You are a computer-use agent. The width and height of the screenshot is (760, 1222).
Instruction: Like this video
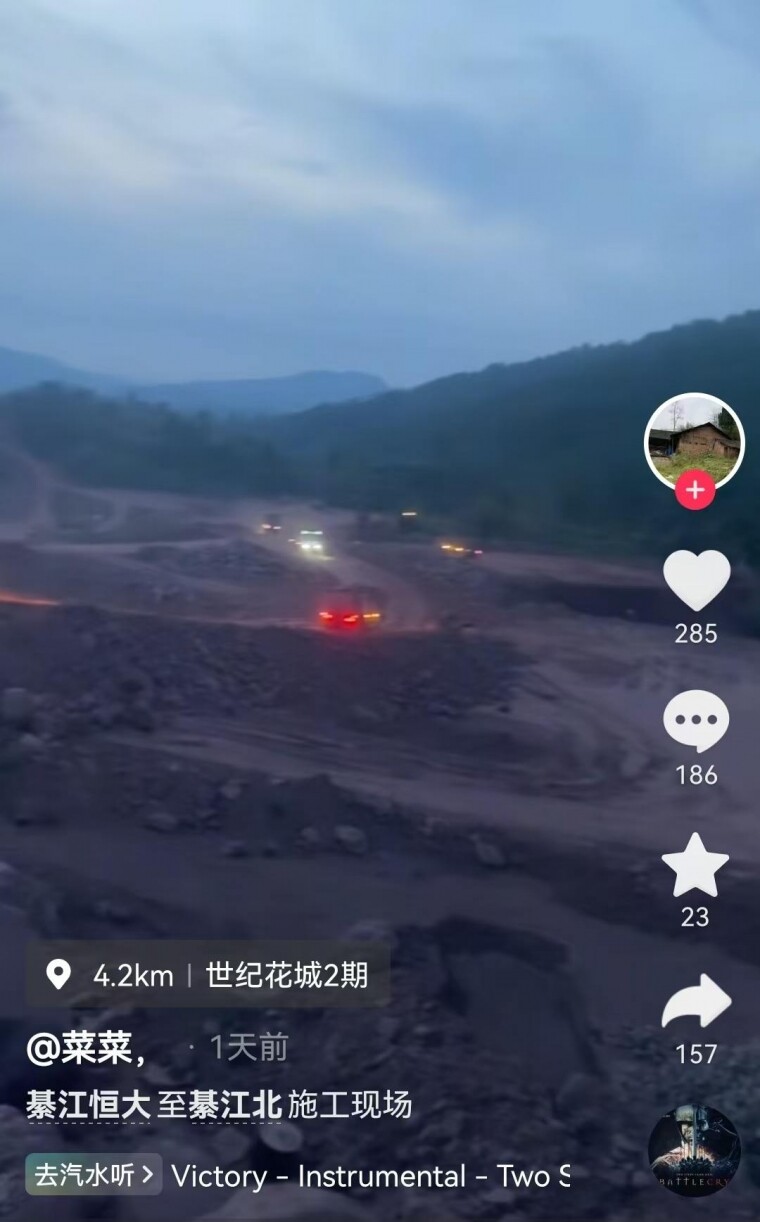(x=696, y=582)
